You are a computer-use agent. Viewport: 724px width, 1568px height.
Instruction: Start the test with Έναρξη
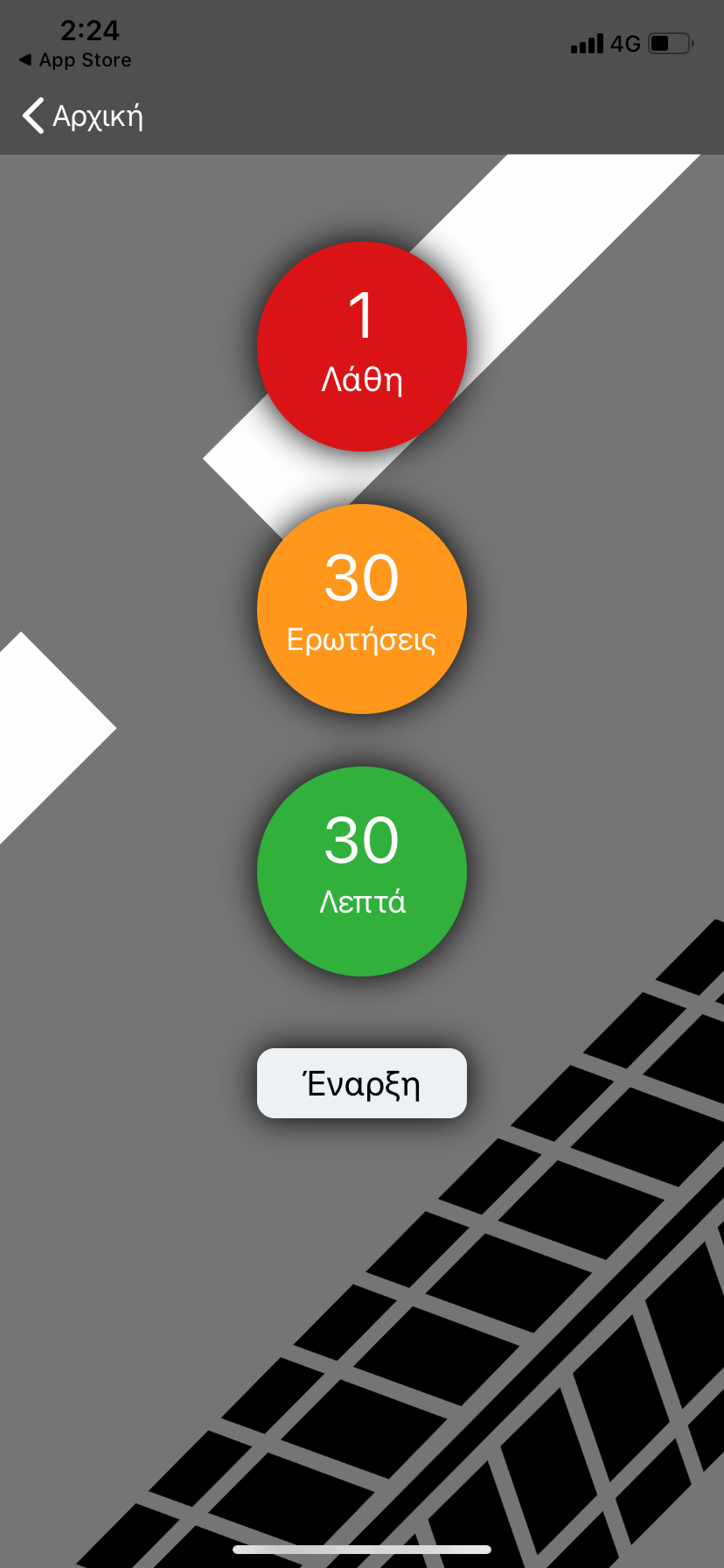tap(361, 1083)
